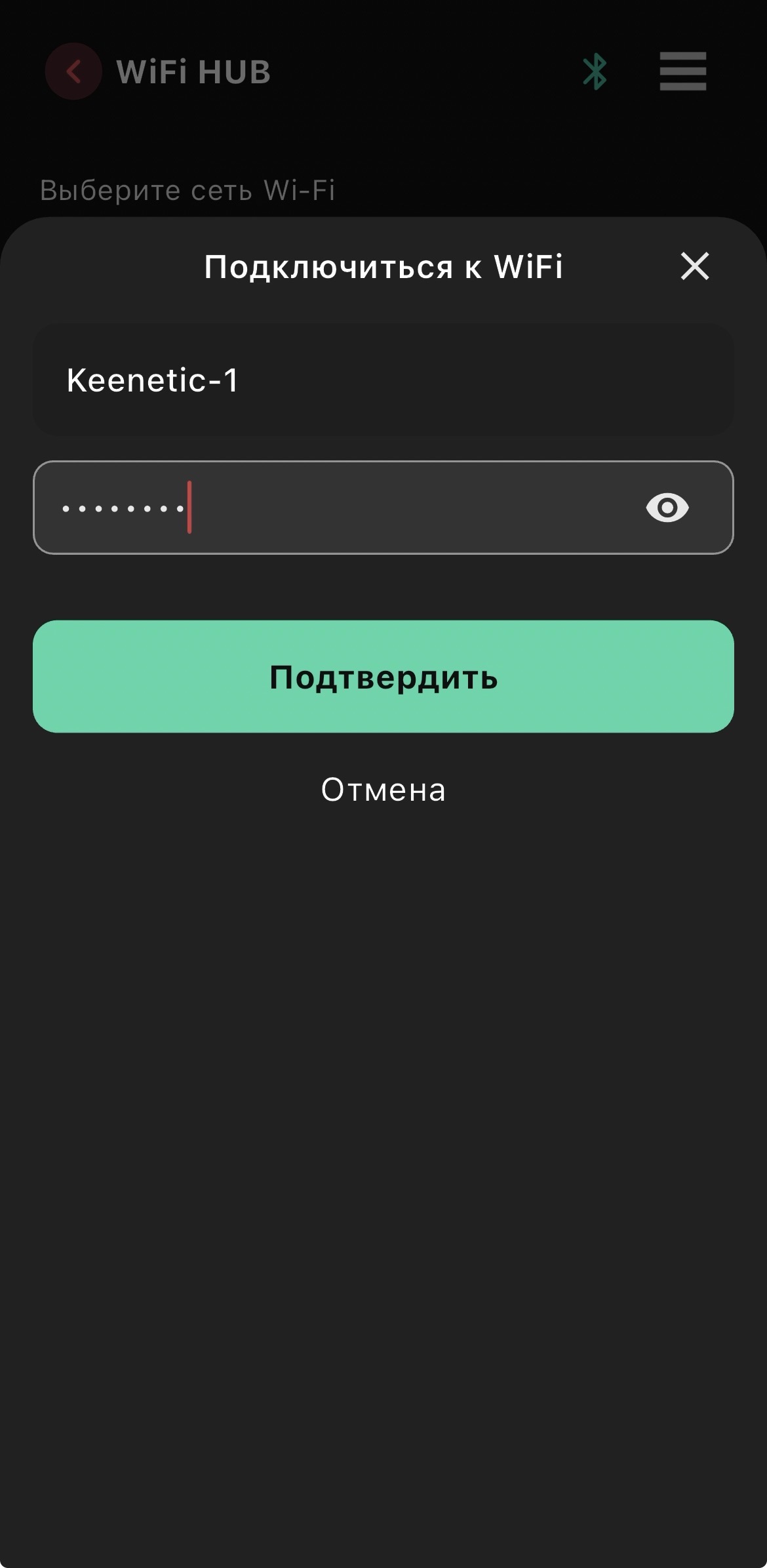Show the typed WiFi password
The width and height of the screenshot is (767, 1568).
(x=667, y=508)
